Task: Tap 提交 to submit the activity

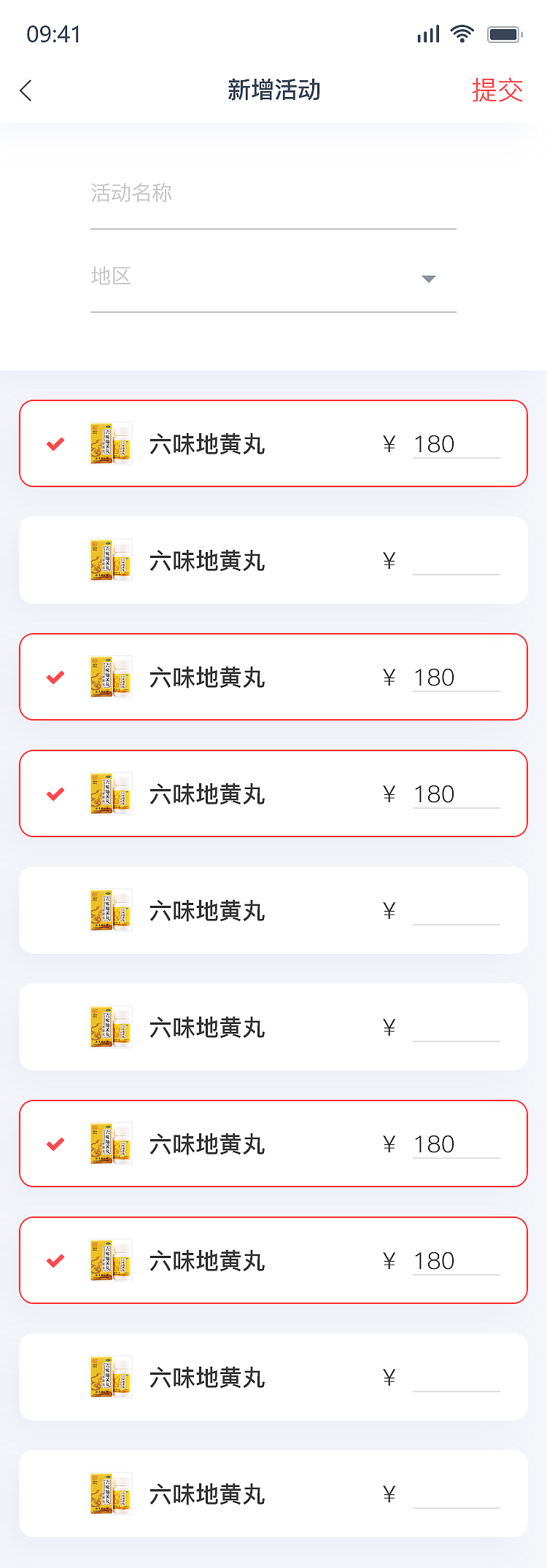Action: (x=497, y=90)
